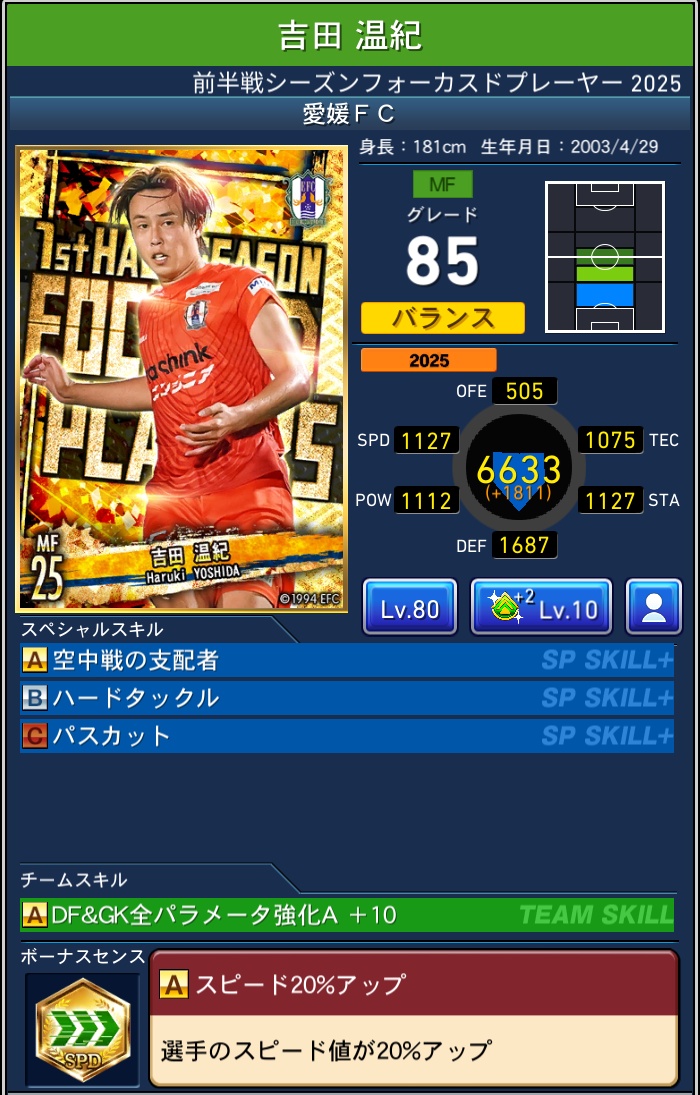The image size is (700, 1095).
Task: Tap the Lv.80 player level button
Action: 410,607
